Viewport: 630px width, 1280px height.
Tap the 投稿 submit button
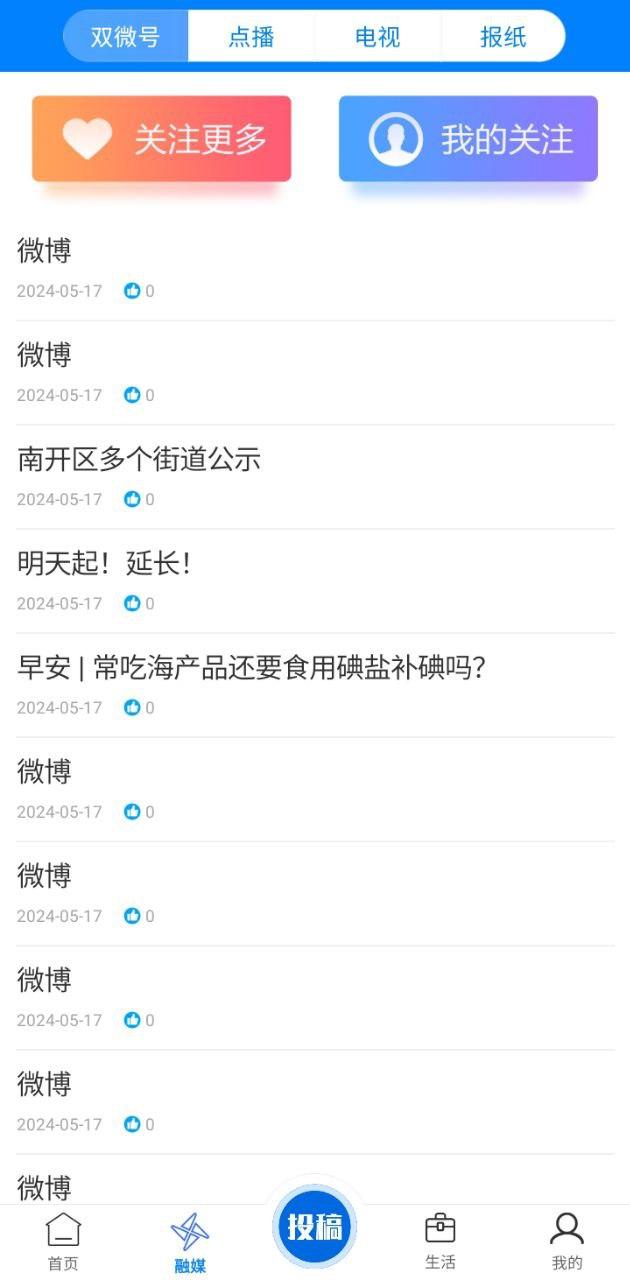pos(315,1226)
